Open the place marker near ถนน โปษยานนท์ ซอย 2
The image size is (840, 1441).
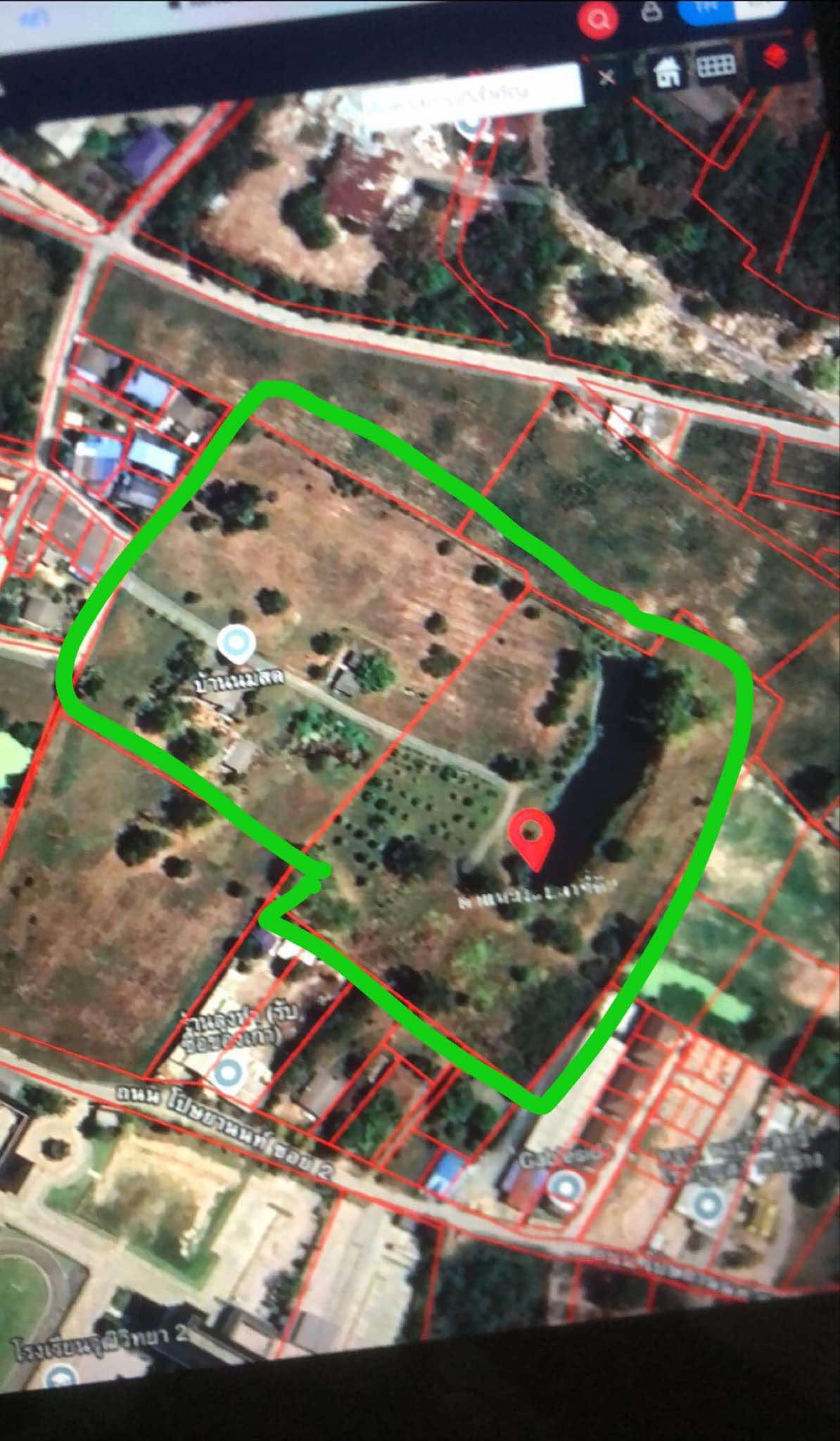227,1074
